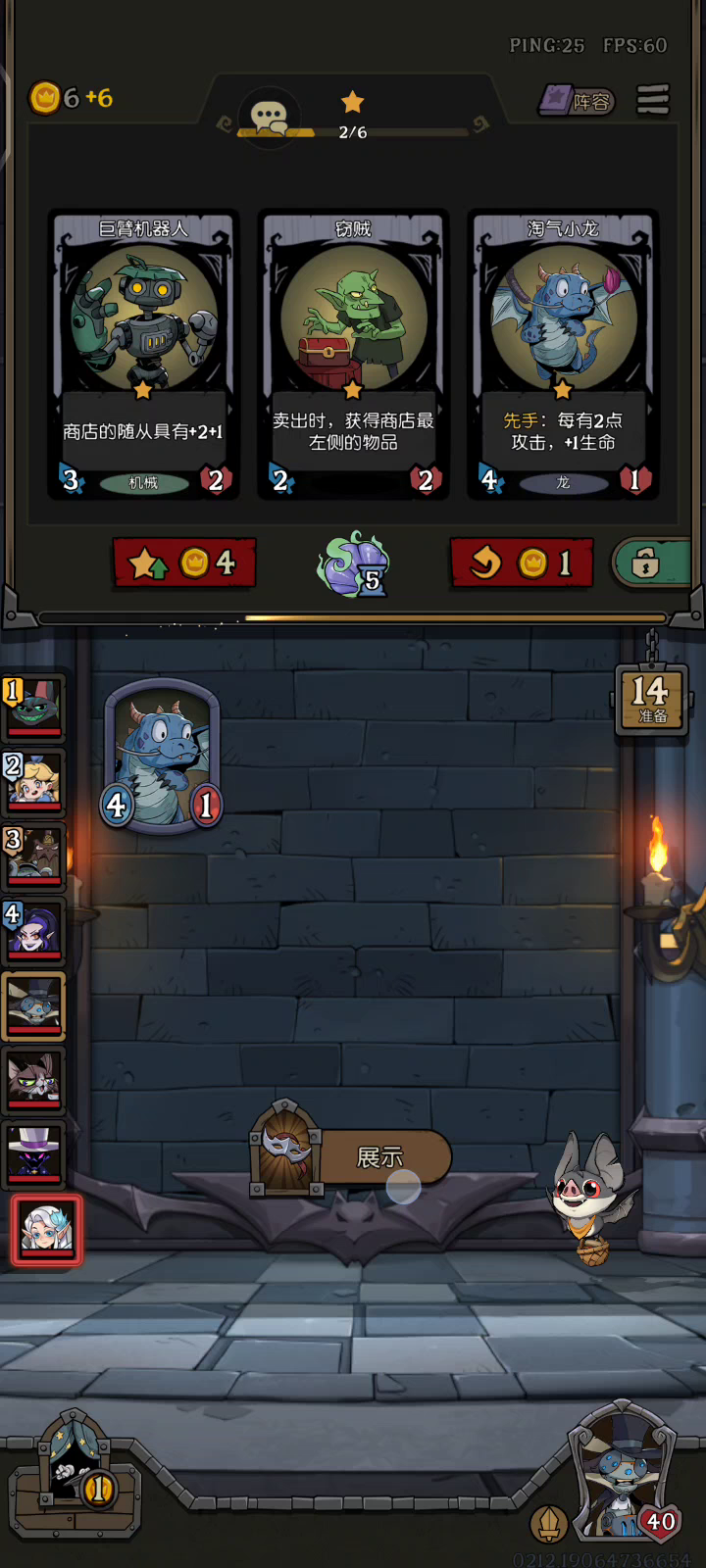Tap the hero portrait with 40 health

tap(623, 1475)
